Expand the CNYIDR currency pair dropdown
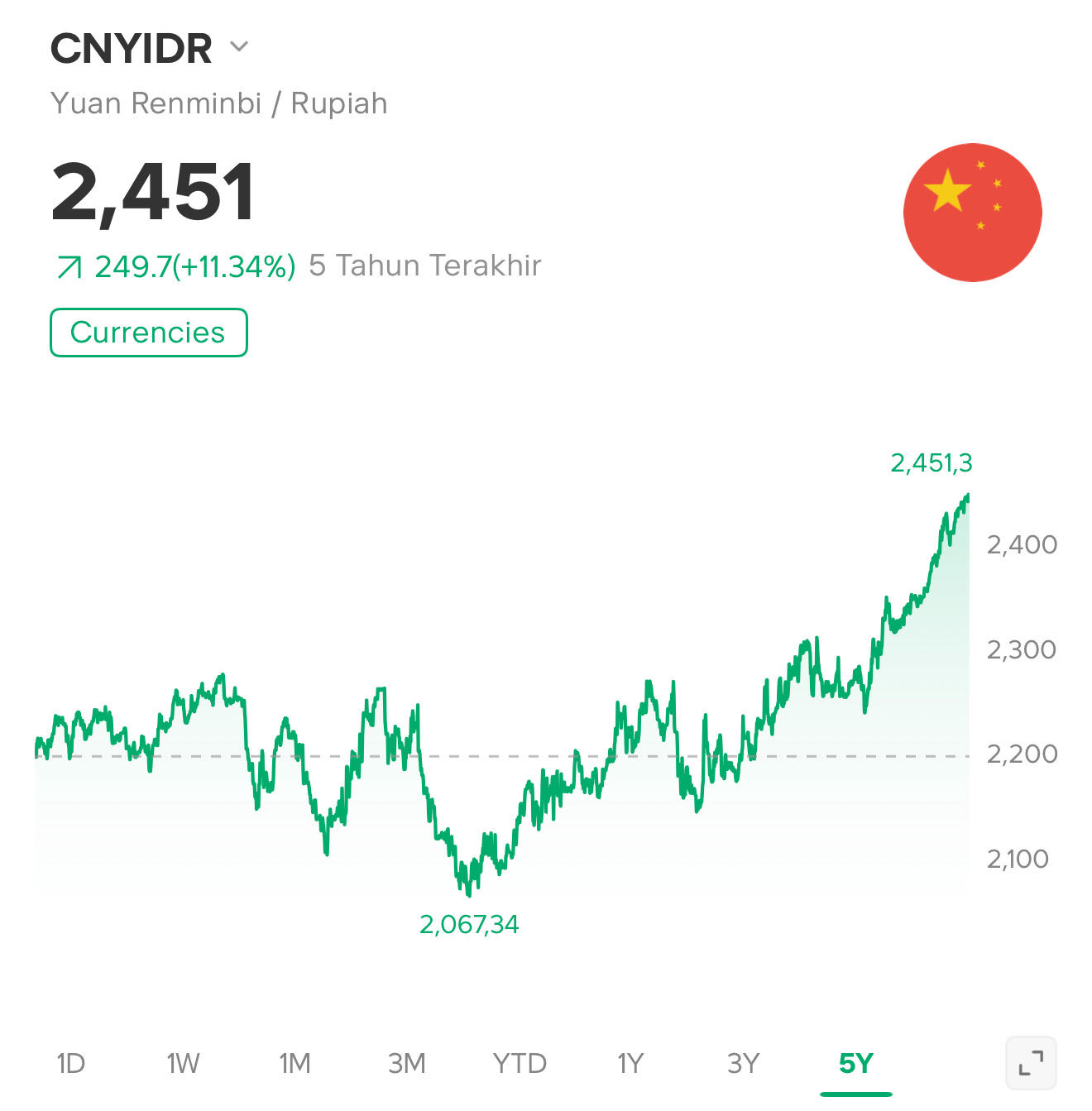The height and width of the screenshot is (1111, 1092). (239, 47)
